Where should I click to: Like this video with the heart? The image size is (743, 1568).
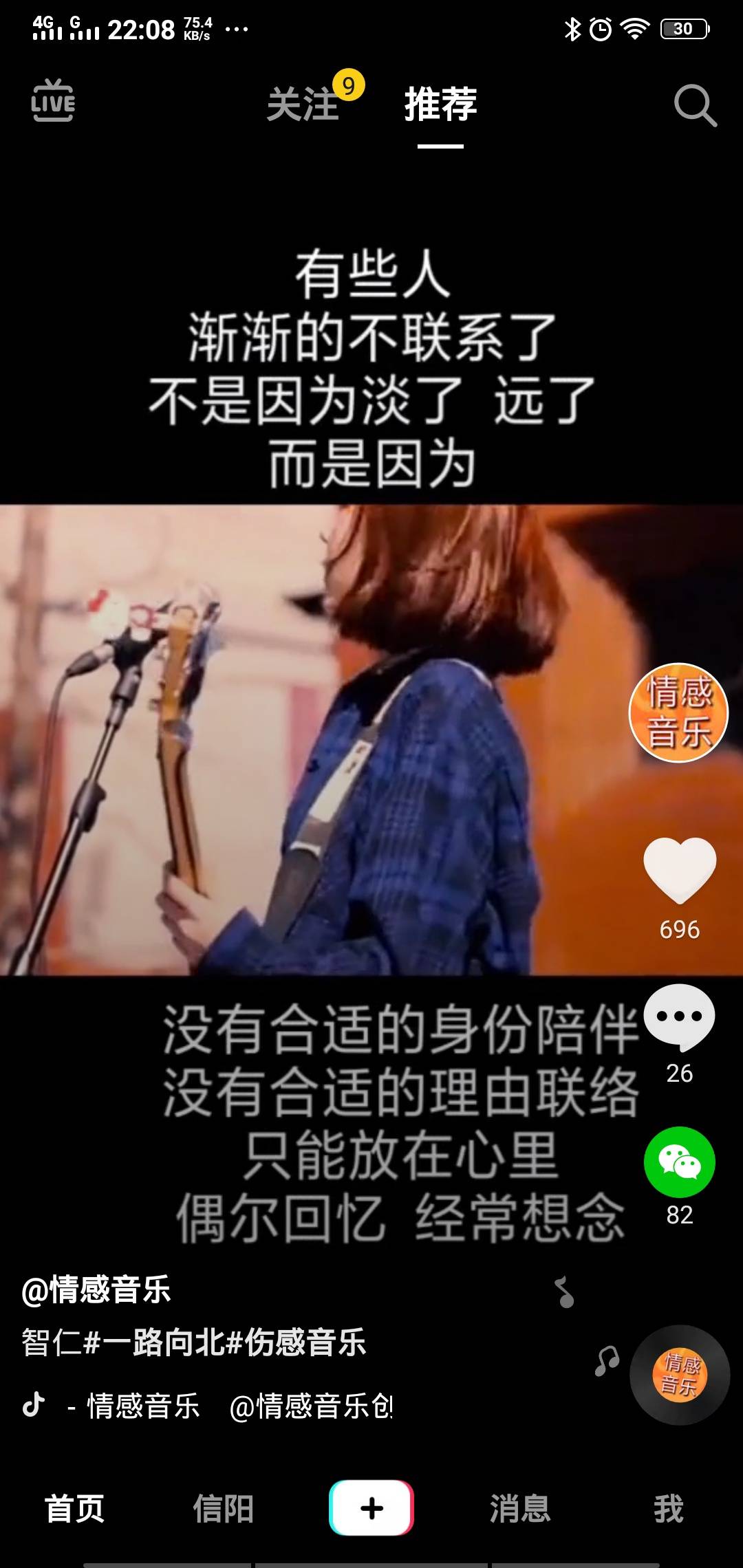[680, 869]
